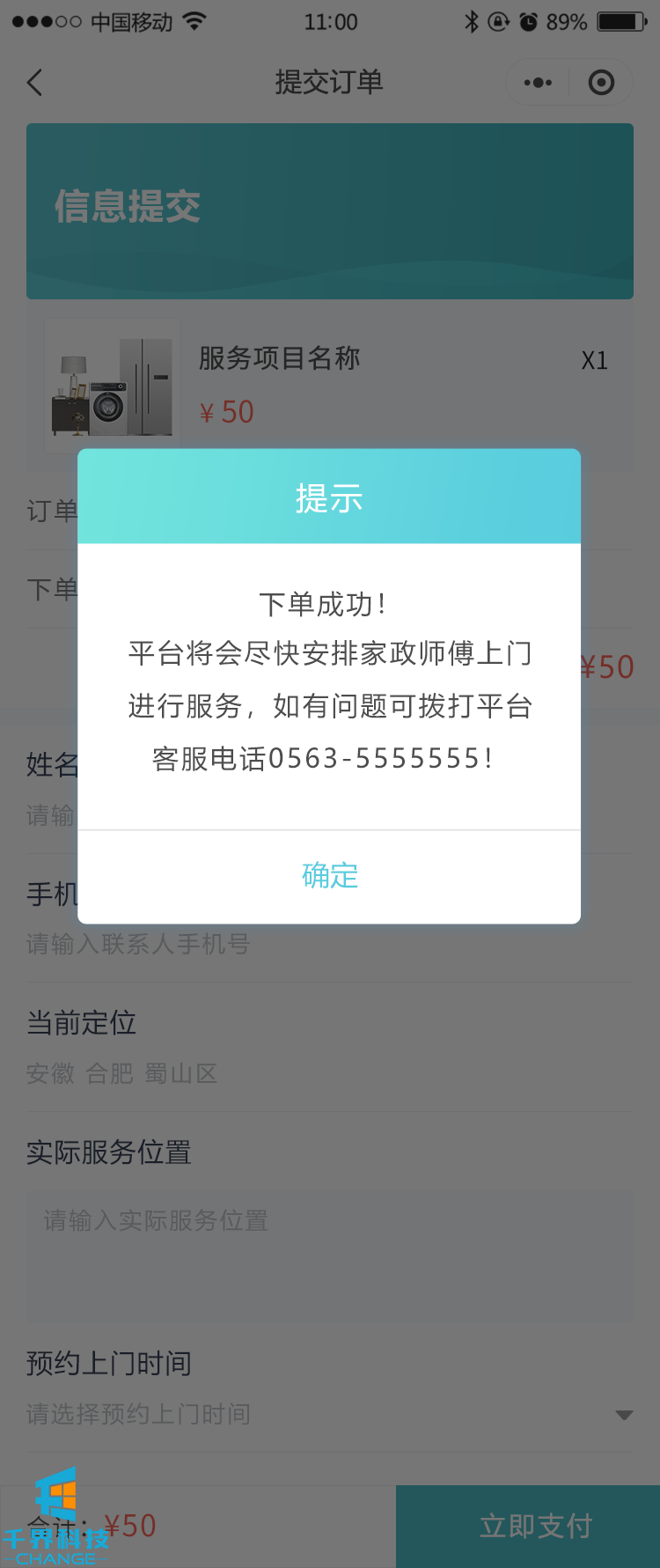This screenshot has width=660, height=1568.
Task: Open the mini program more-options menu
Action: [538, 83]
